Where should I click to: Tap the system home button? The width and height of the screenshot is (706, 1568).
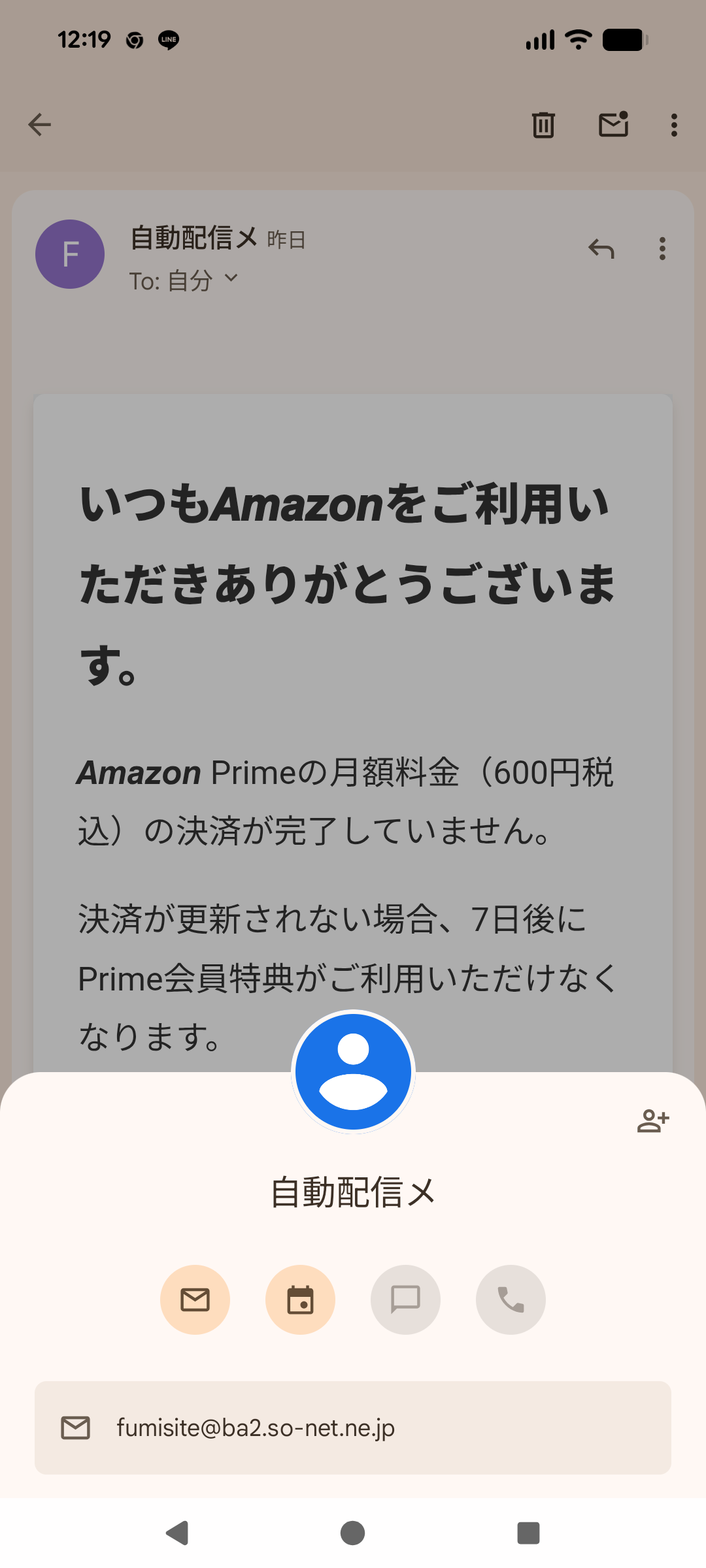tap(353, 1533)
